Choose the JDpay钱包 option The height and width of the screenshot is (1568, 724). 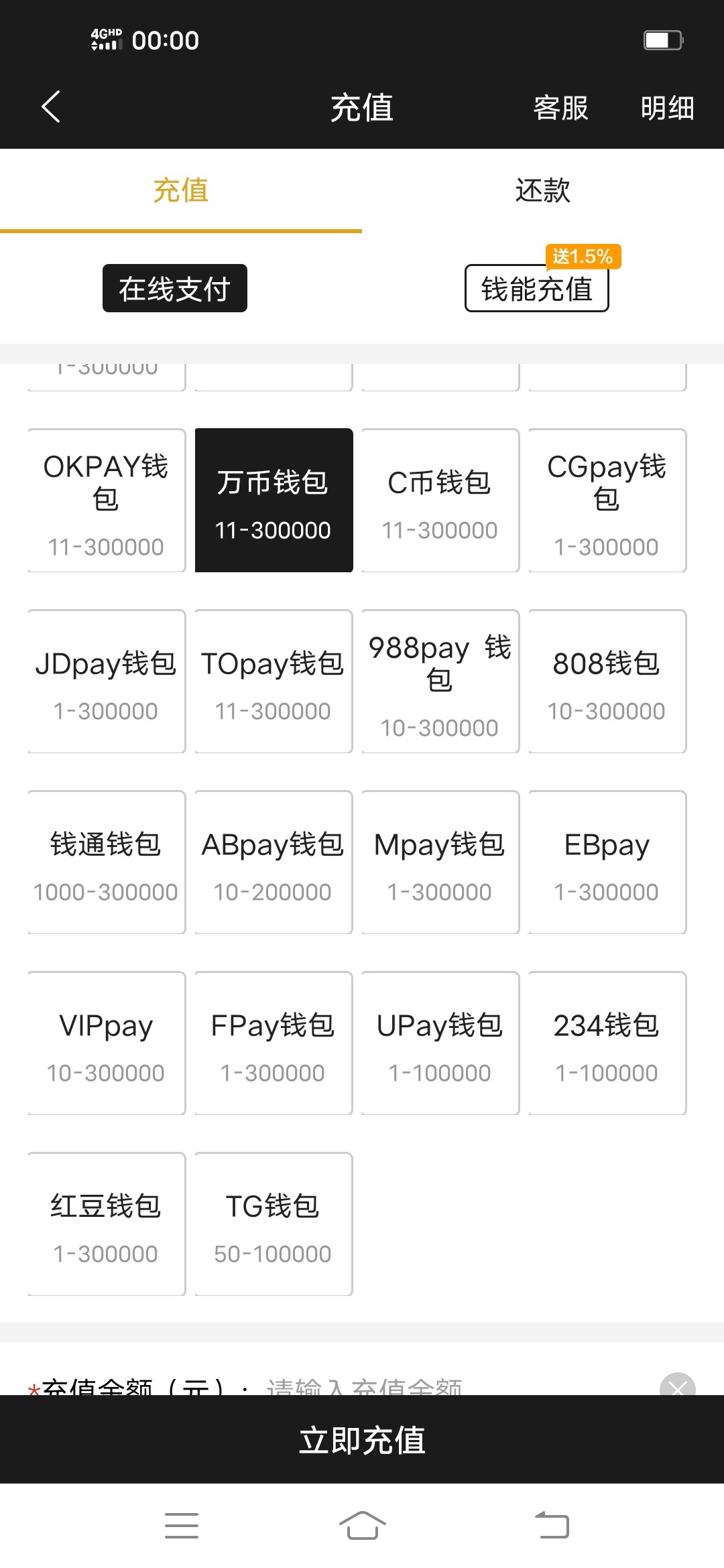[x=106, y=681]
